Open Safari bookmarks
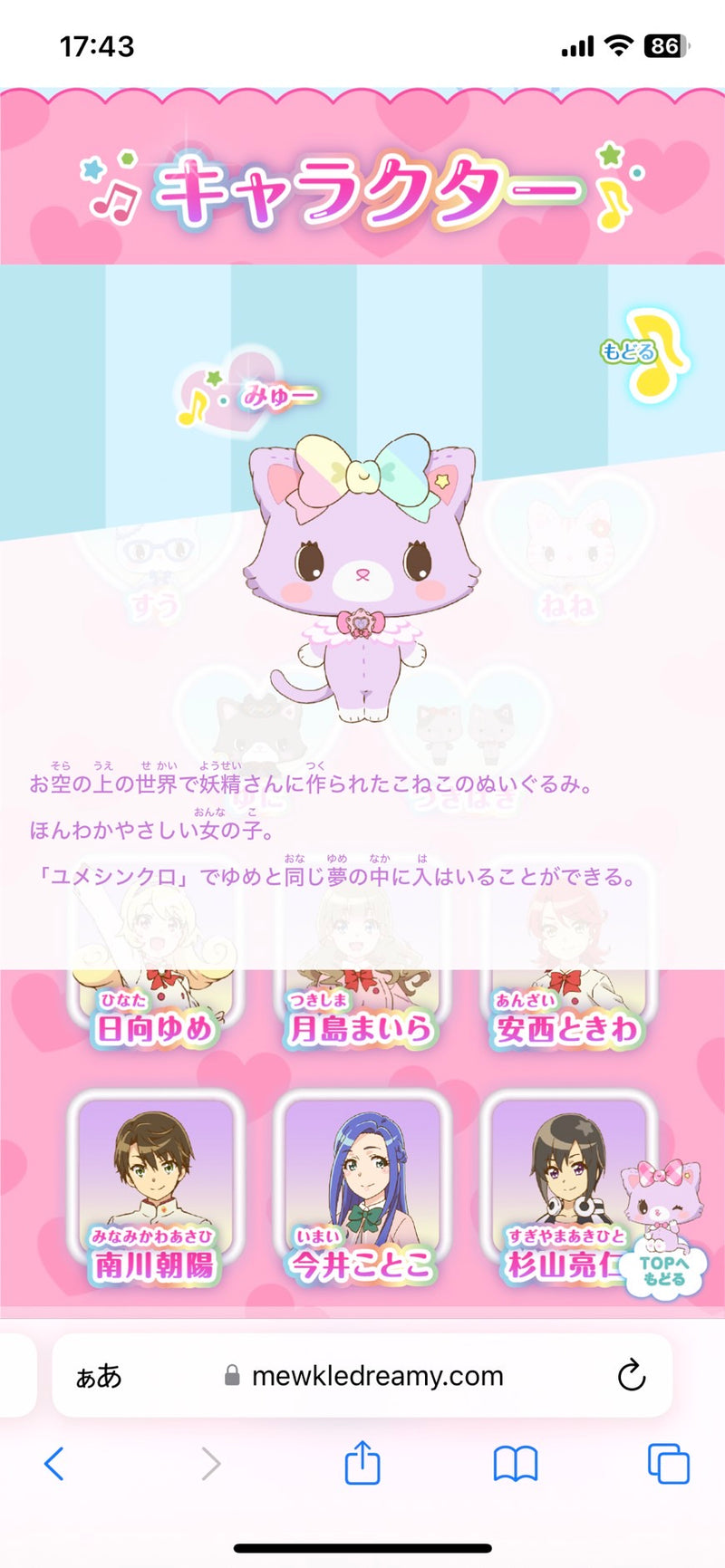This screenshot has height=1568, width=725. pyautogui.click(x=516, y=1464)
